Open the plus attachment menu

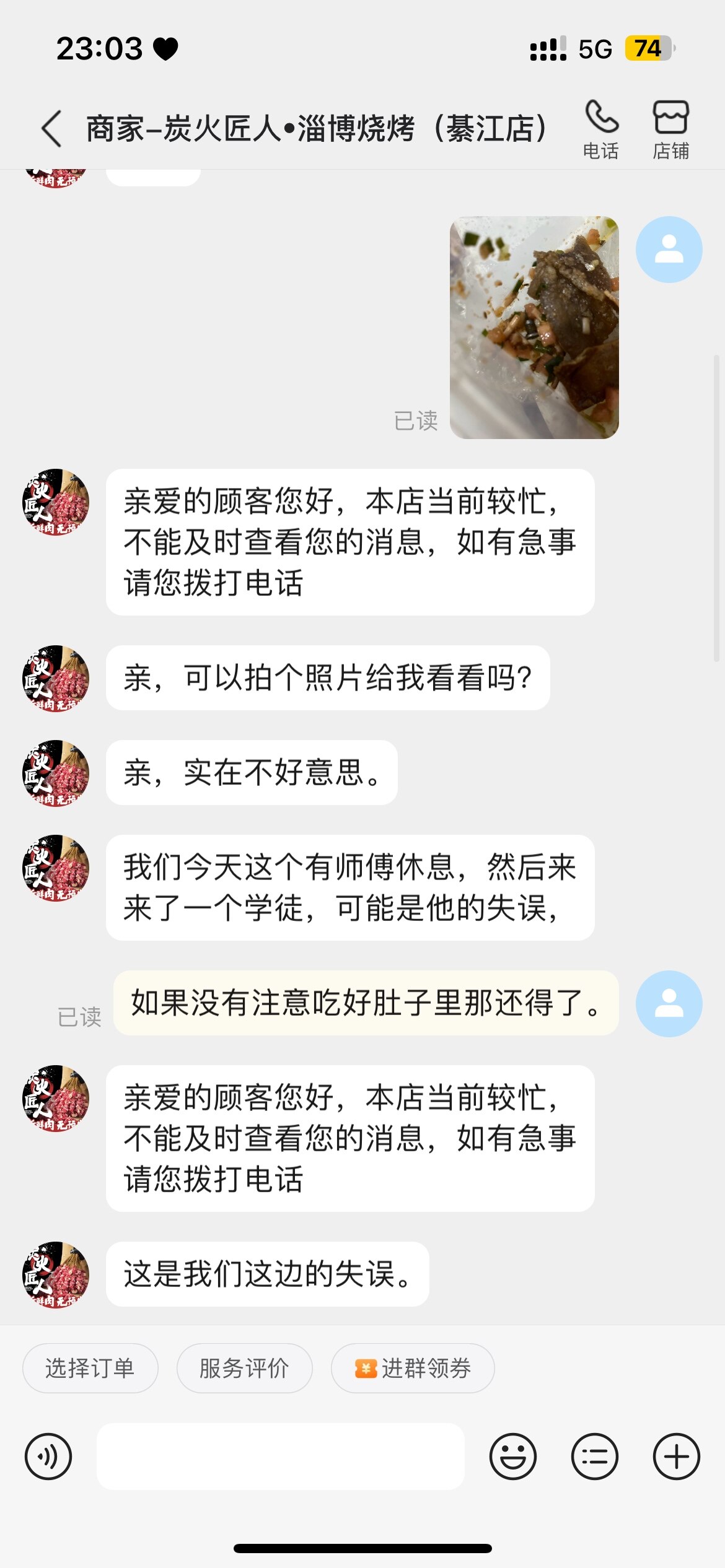676,1457
